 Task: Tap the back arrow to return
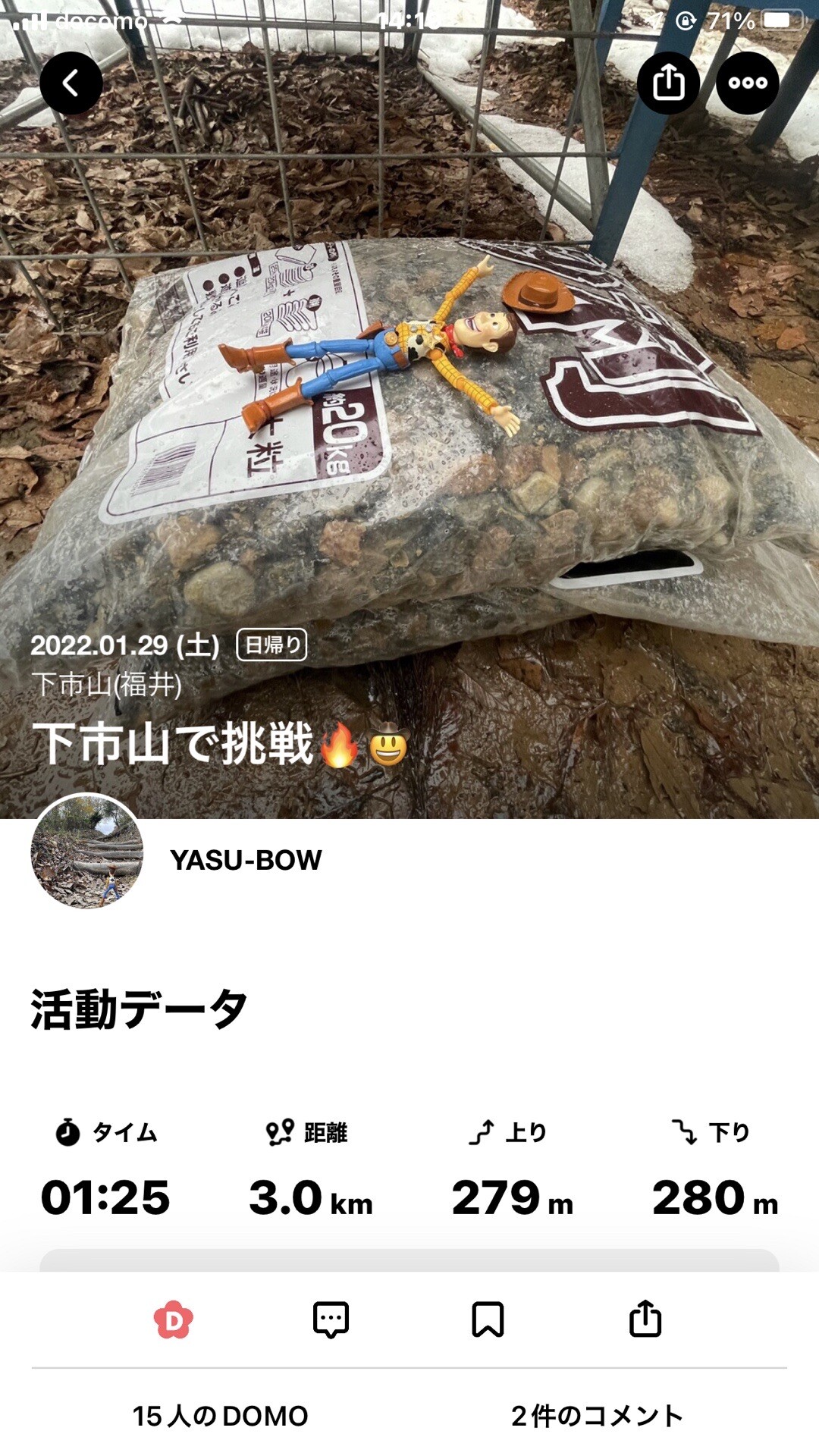point(72,83)
